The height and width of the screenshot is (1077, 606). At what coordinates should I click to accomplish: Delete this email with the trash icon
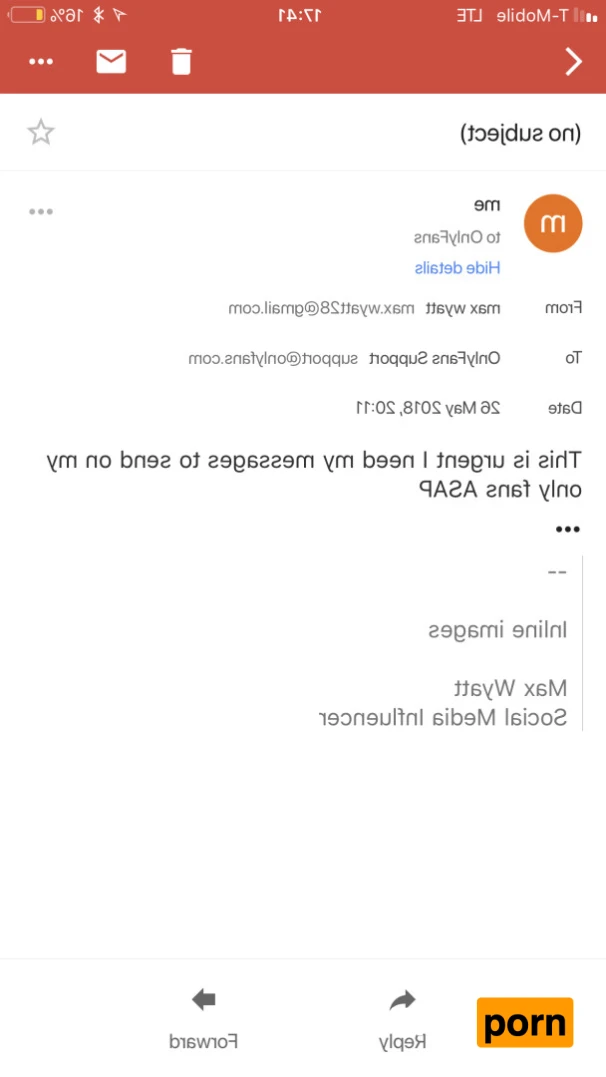pos(181,62)
